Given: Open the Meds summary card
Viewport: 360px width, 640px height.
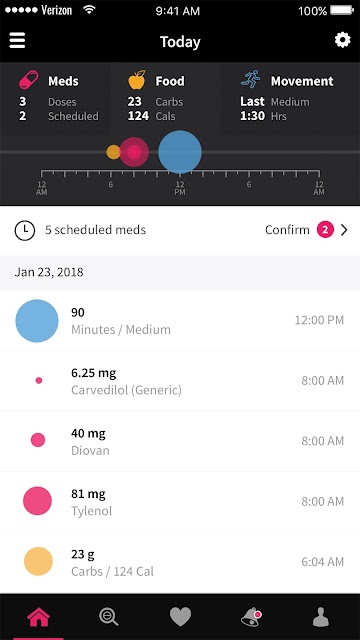Looking at the screenshot, I should coord(55,98).
